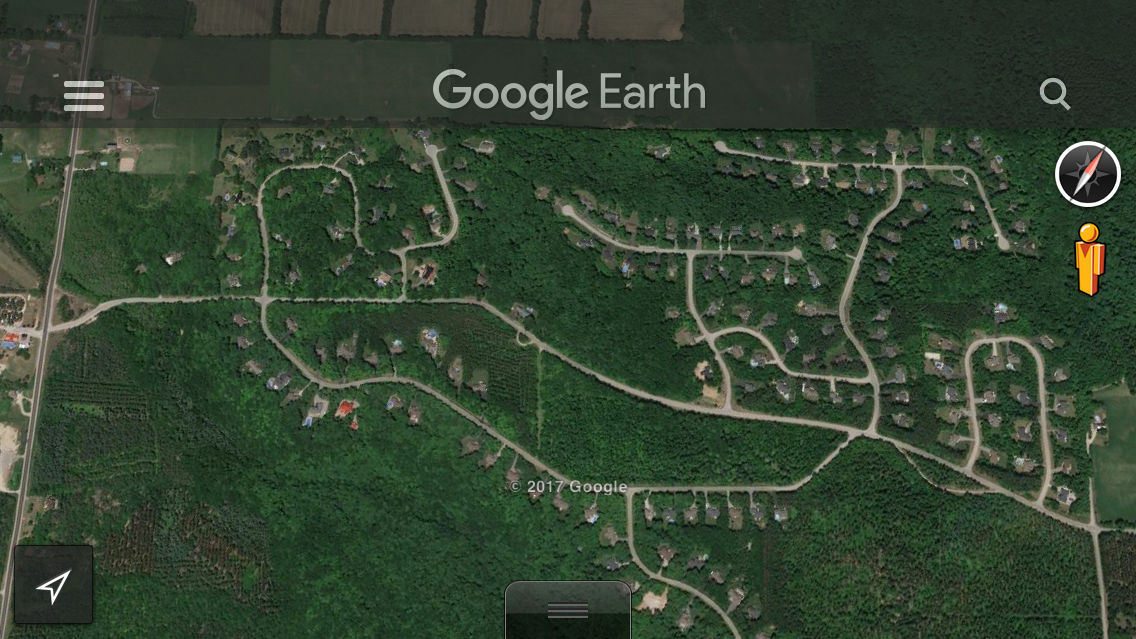This screenshot has height=639, width=1136.
Task: Expand the bottom drawer handle
Action: pyautogui.click(x=568, y=610)
